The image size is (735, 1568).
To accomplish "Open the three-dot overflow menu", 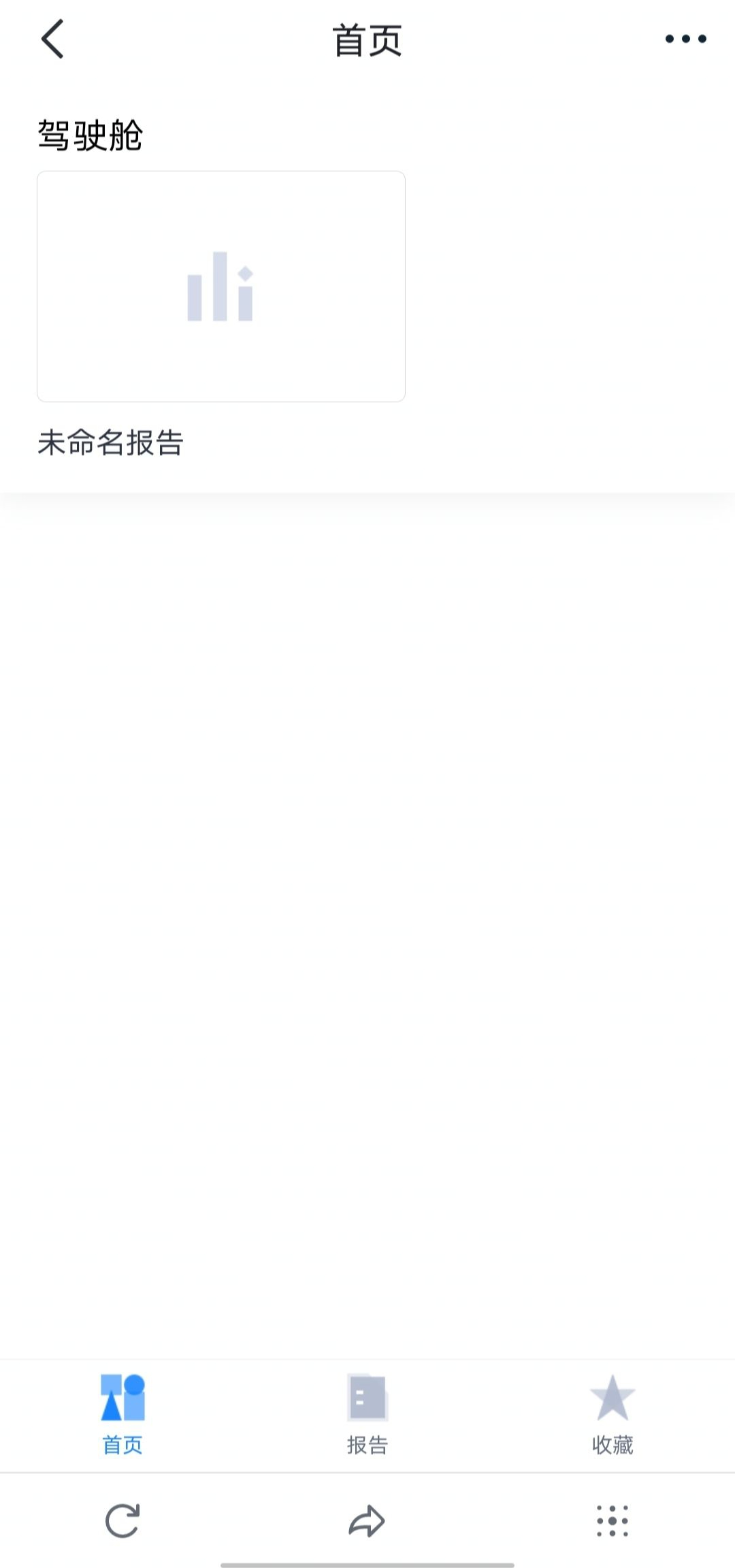I will tap(685, 39).
